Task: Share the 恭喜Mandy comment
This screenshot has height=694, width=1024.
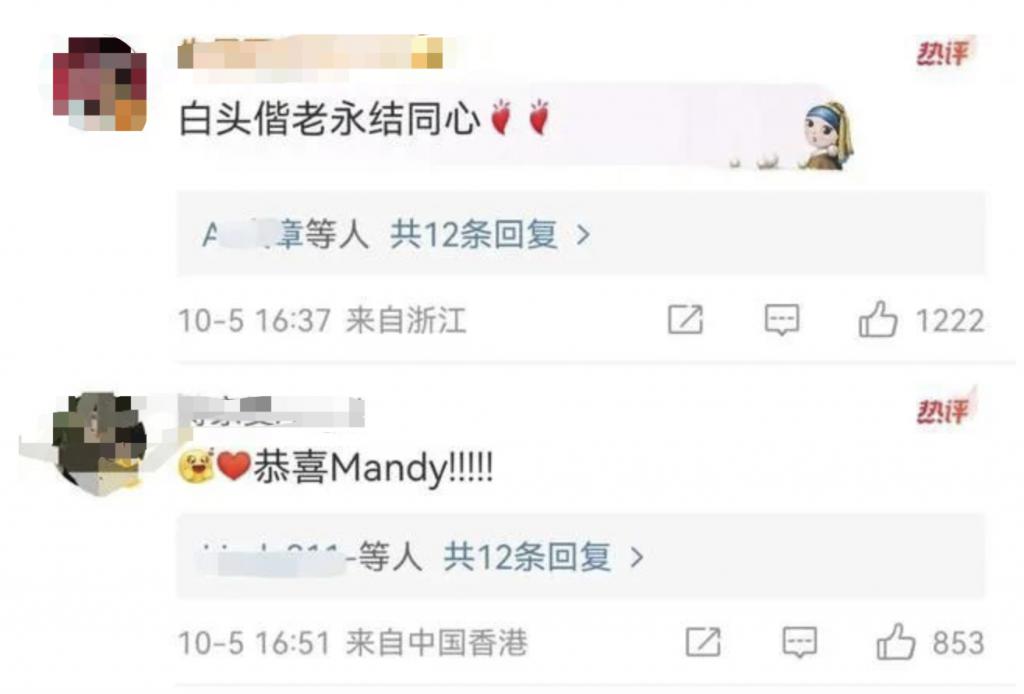Action: click(703, 642)
